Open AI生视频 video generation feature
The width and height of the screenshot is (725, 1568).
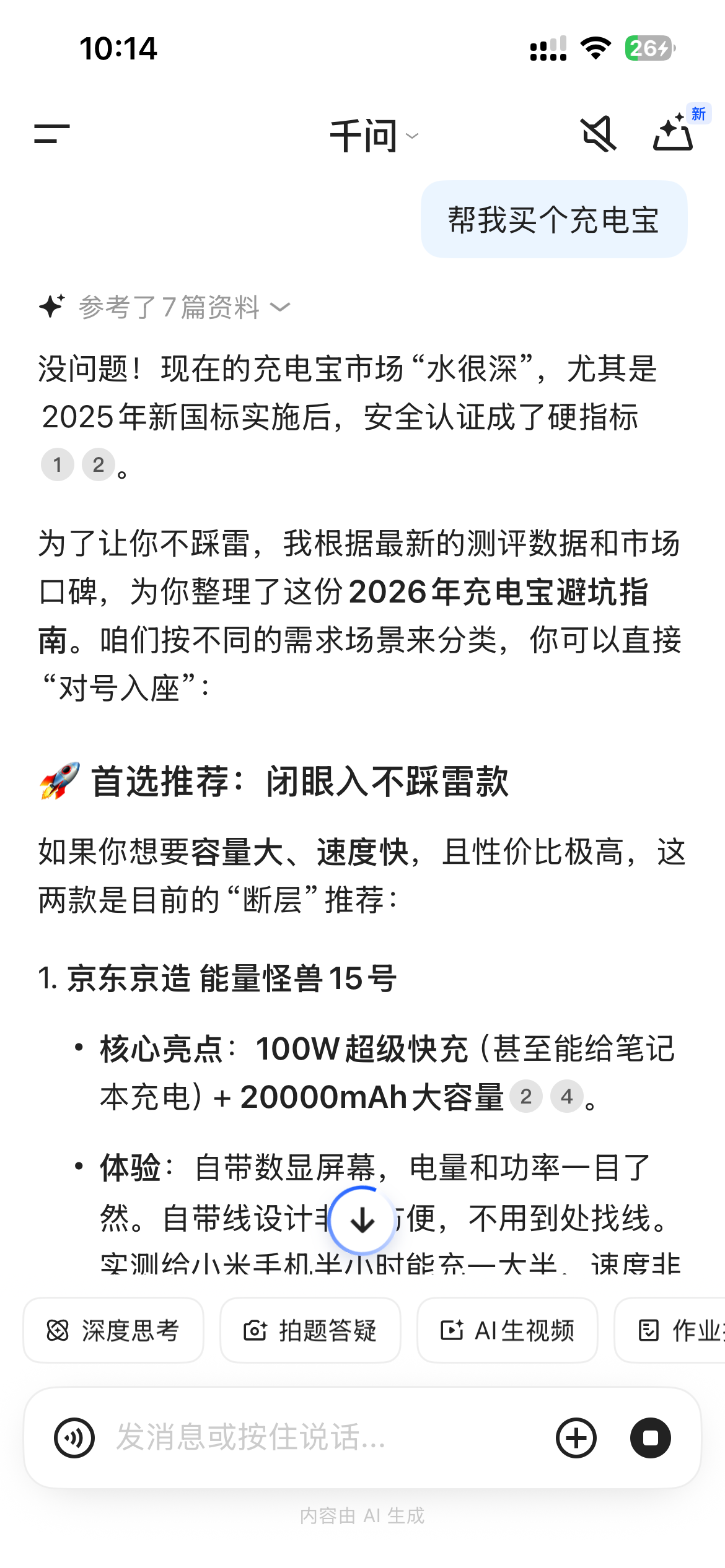tap(507, 1329)
